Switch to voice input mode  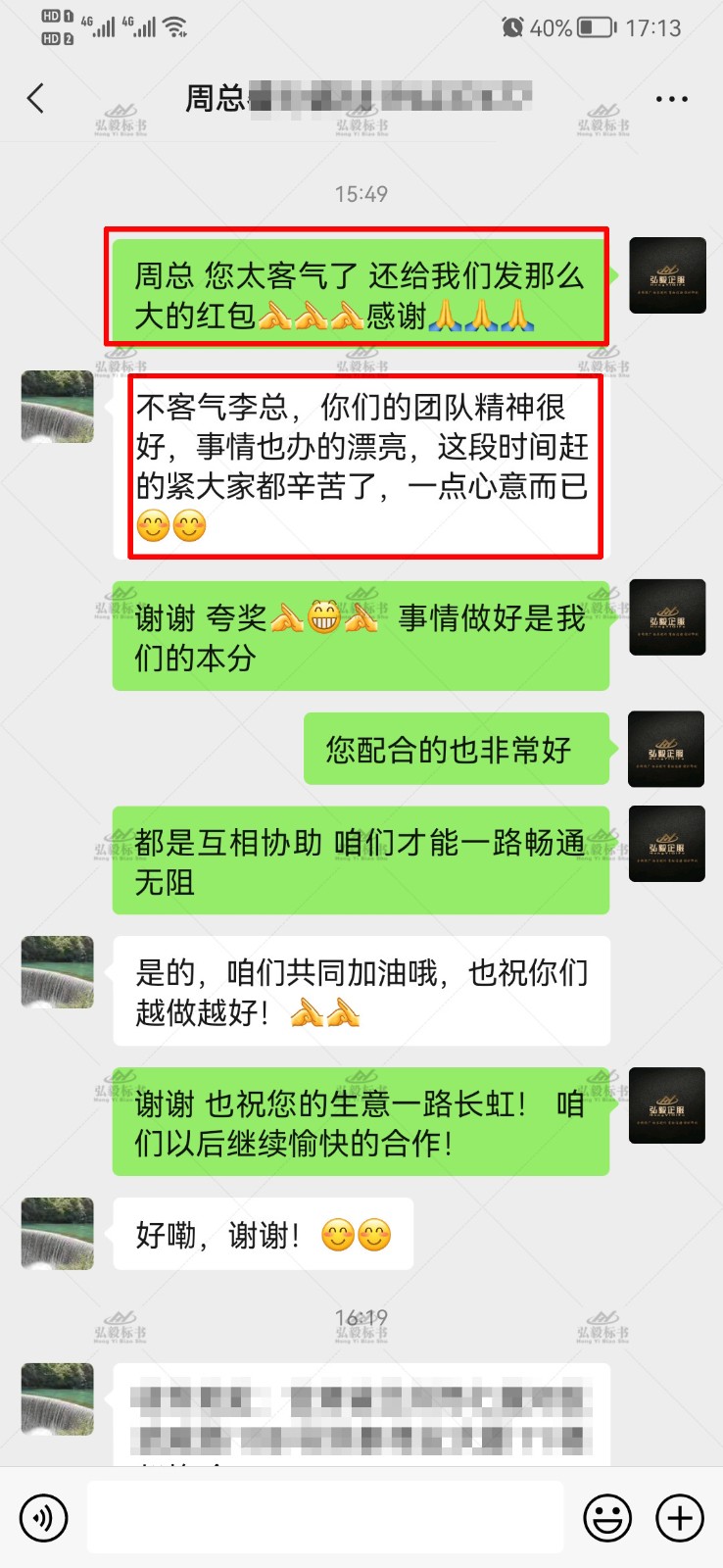coord(43,1517)
